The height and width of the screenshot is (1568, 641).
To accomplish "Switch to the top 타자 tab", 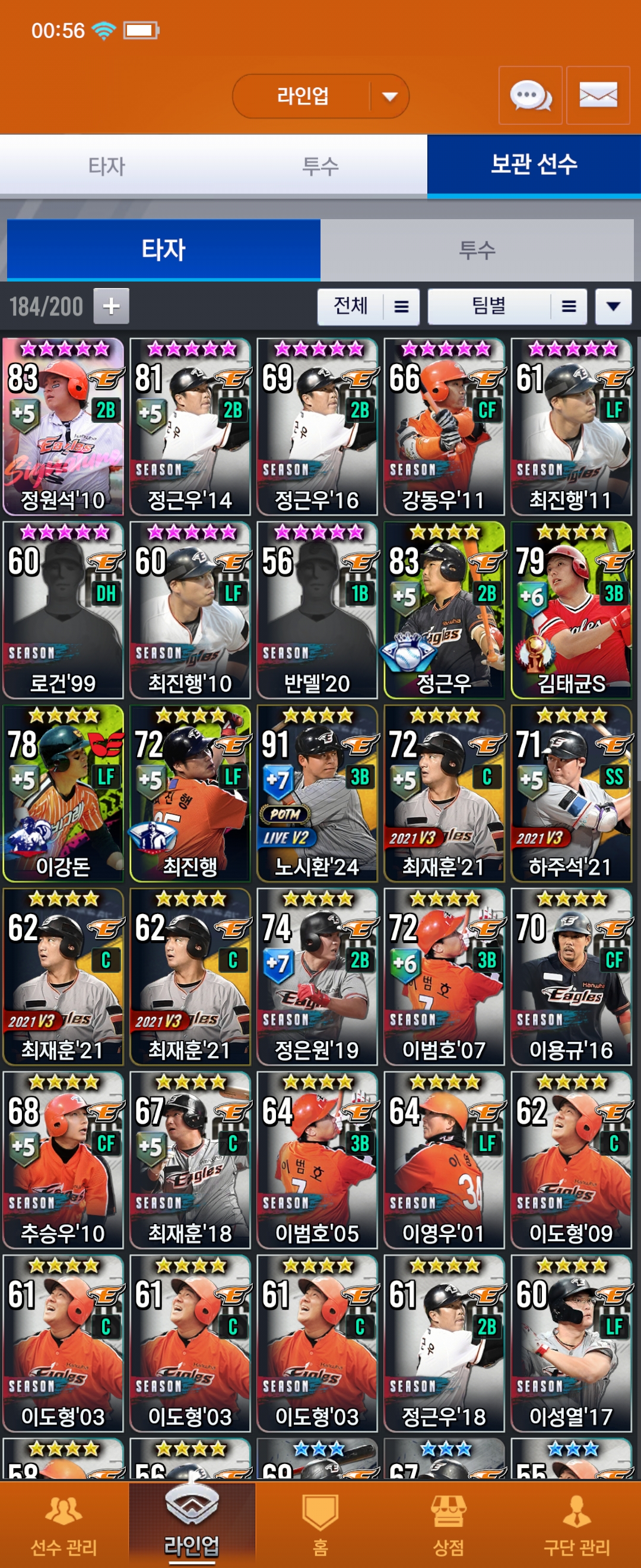I will click(106, 166).
